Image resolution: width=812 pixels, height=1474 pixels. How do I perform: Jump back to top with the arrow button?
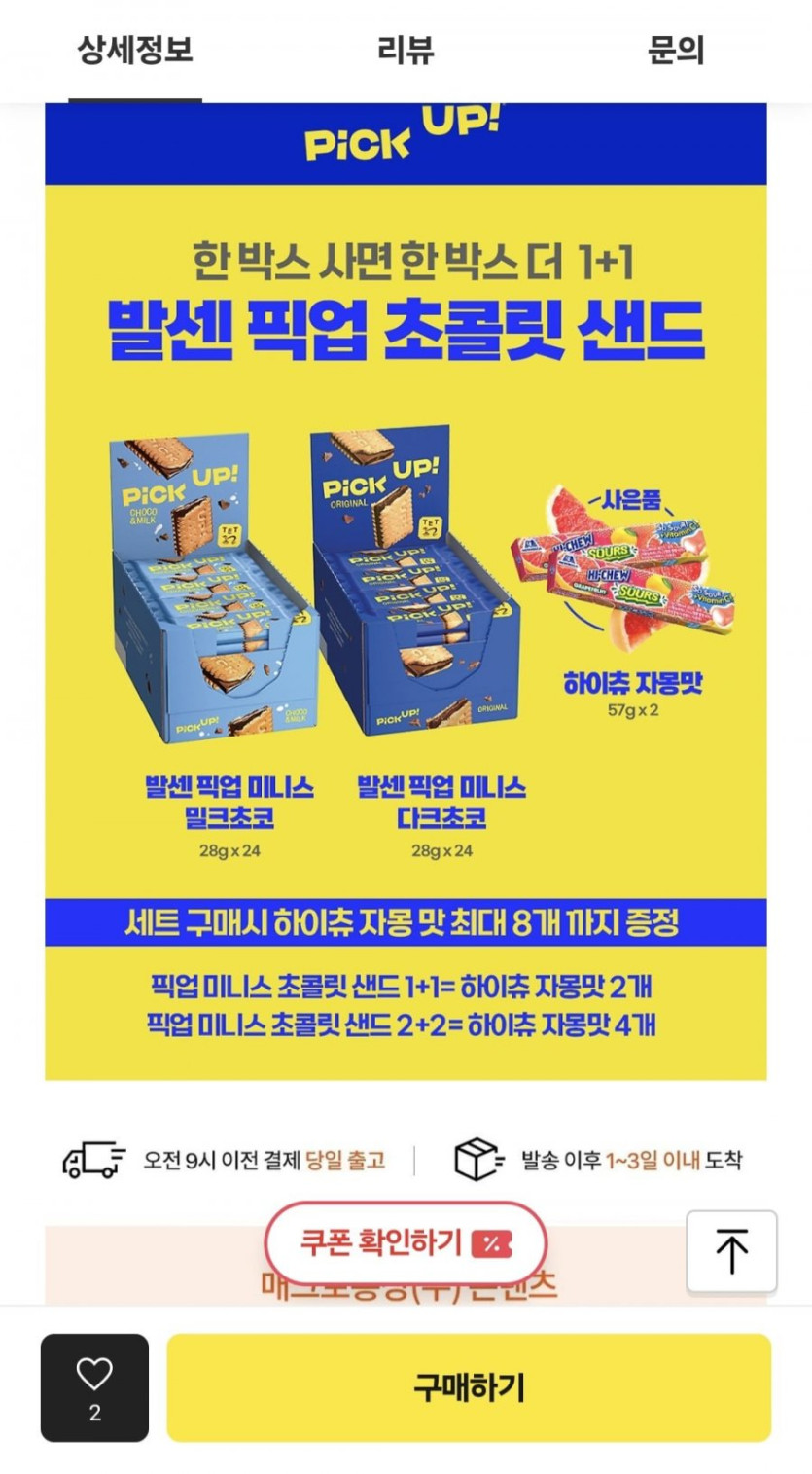click(731, 1251)
